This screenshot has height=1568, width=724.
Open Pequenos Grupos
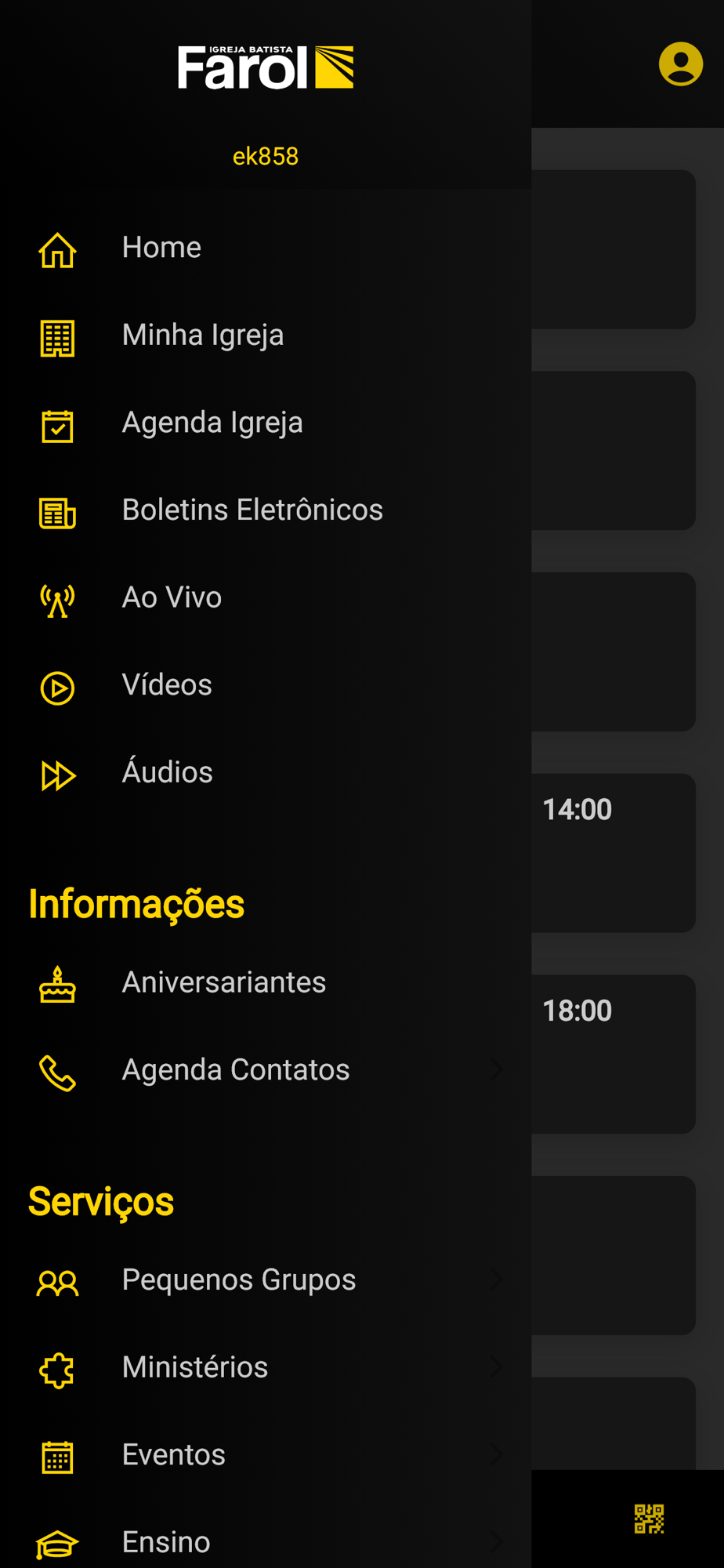coord(266,1280)
